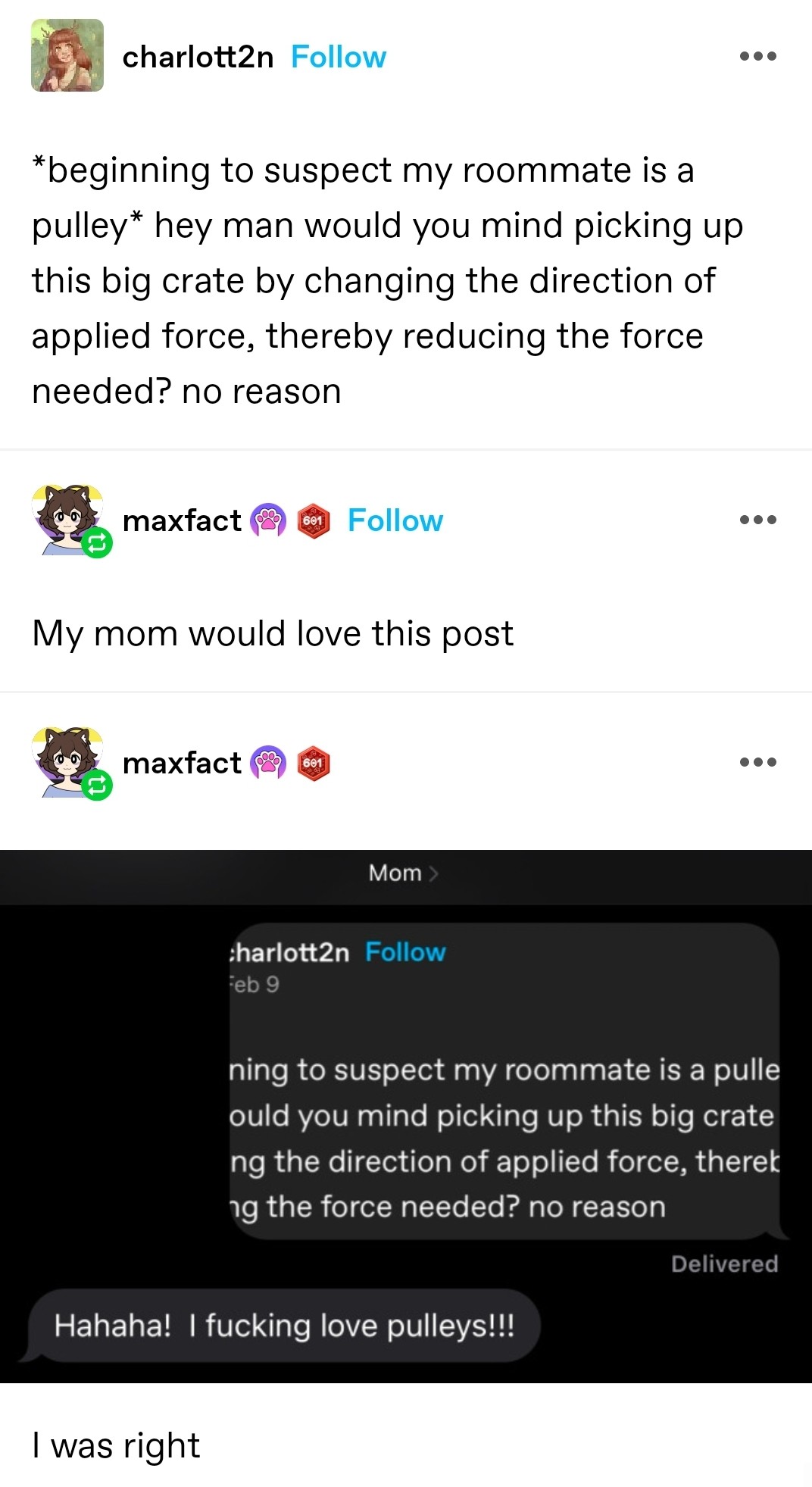This screenshot has height=1487, width=812.
Task: Open overflow menu on "My mom would love" reblog
Action: 758,520
